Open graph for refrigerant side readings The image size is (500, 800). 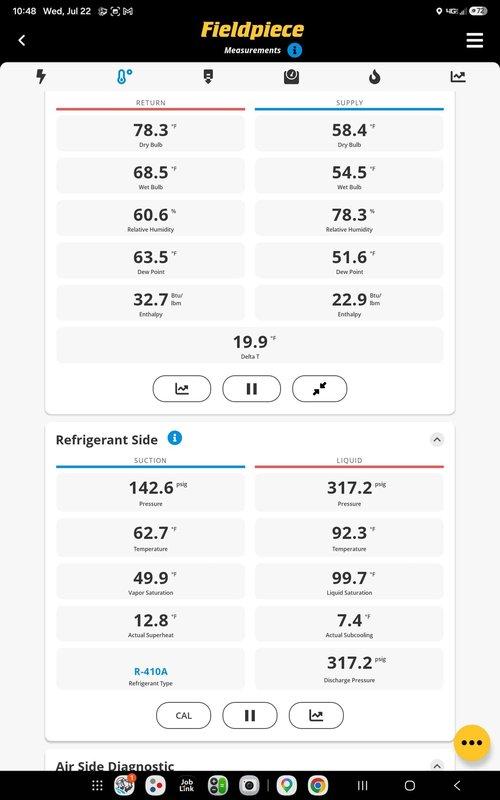coord(316,715)
